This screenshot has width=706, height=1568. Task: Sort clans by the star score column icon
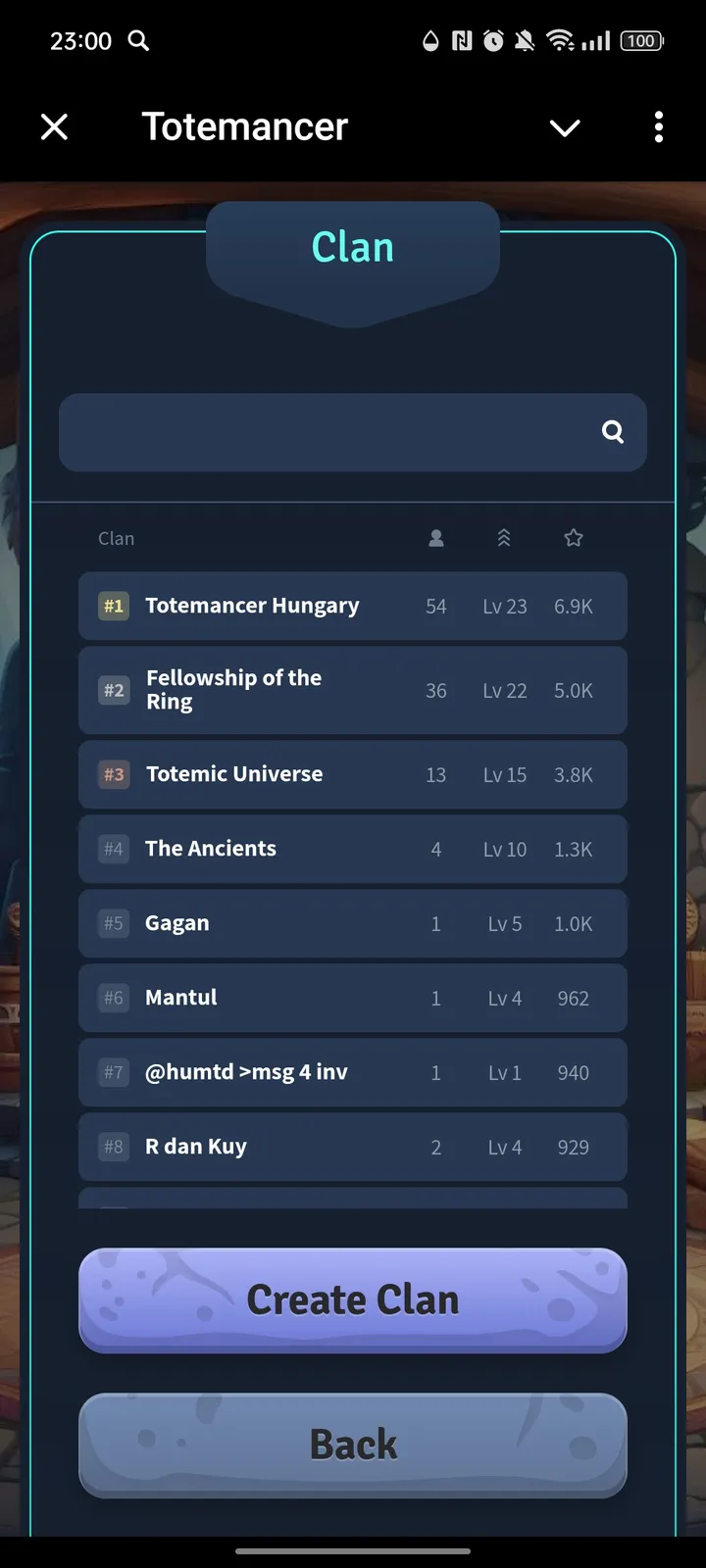573,537
